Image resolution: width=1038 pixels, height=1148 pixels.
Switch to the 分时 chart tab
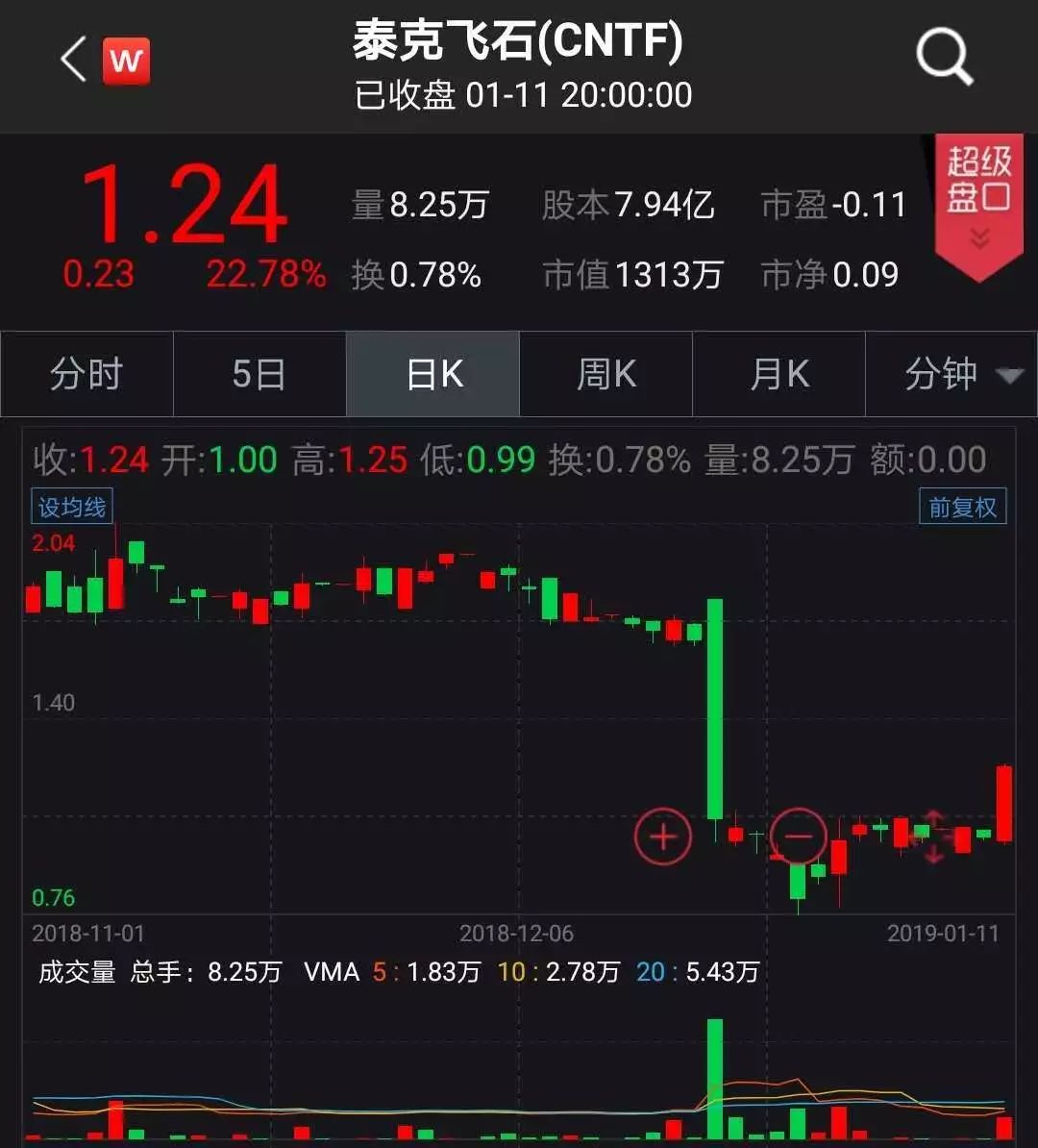click(86, 374)
